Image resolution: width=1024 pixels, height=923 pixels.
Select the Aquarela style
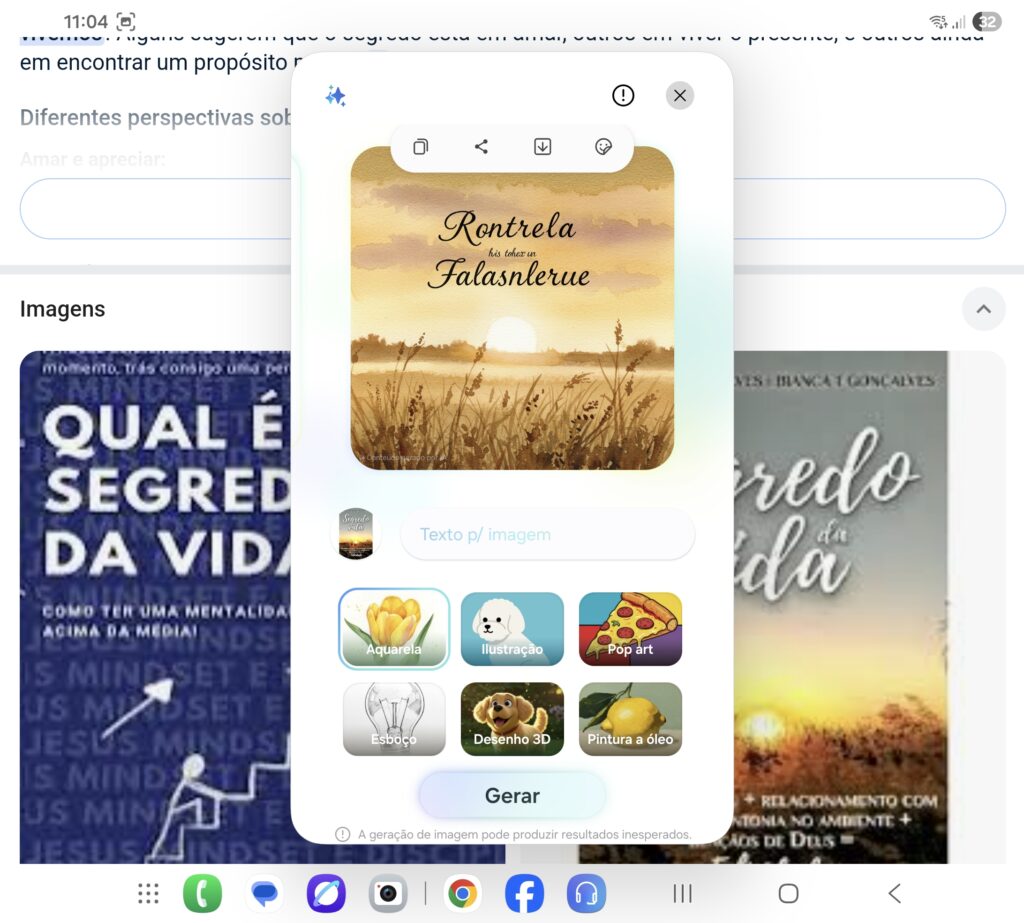click(x=394, y=628)
